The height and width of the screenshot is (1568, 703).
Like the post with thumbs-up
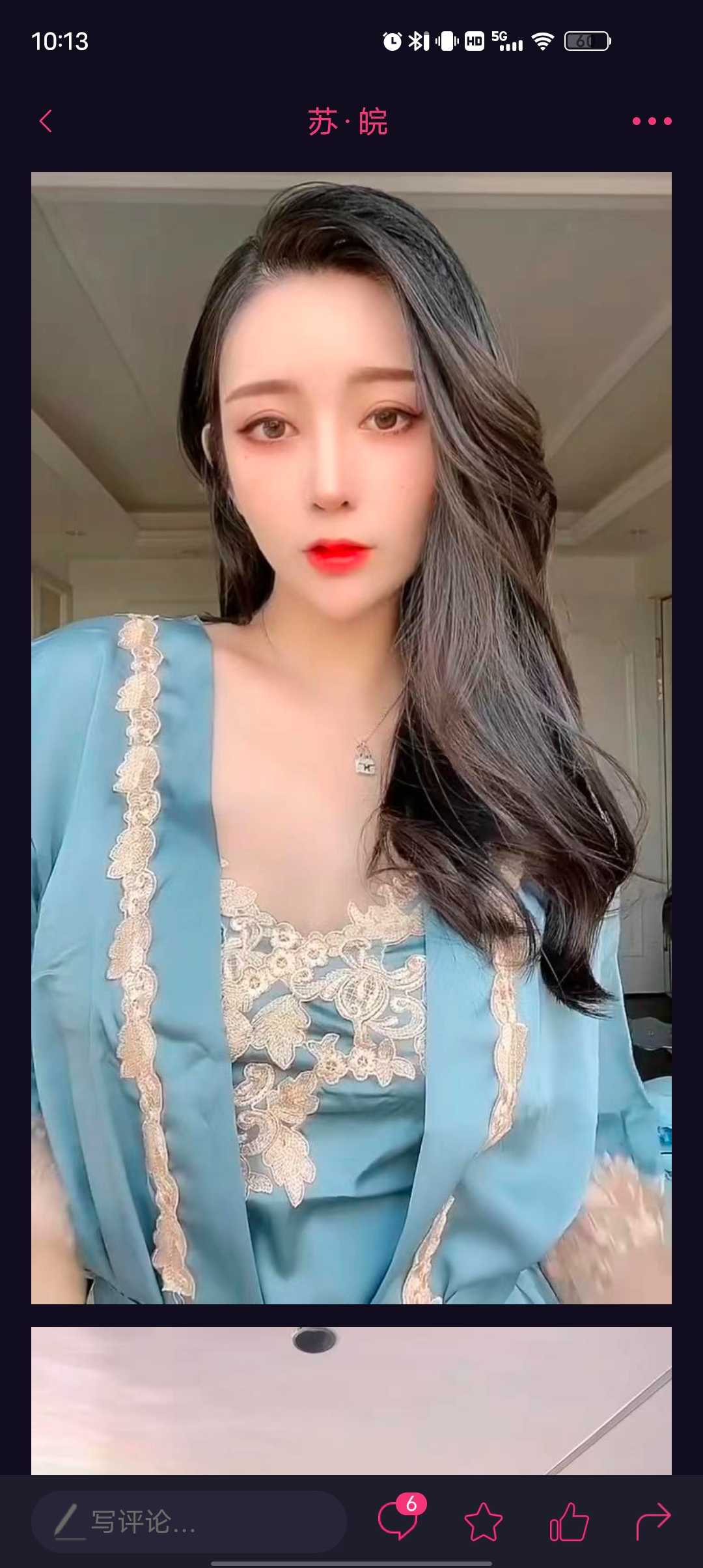[x=569, y=1522]
